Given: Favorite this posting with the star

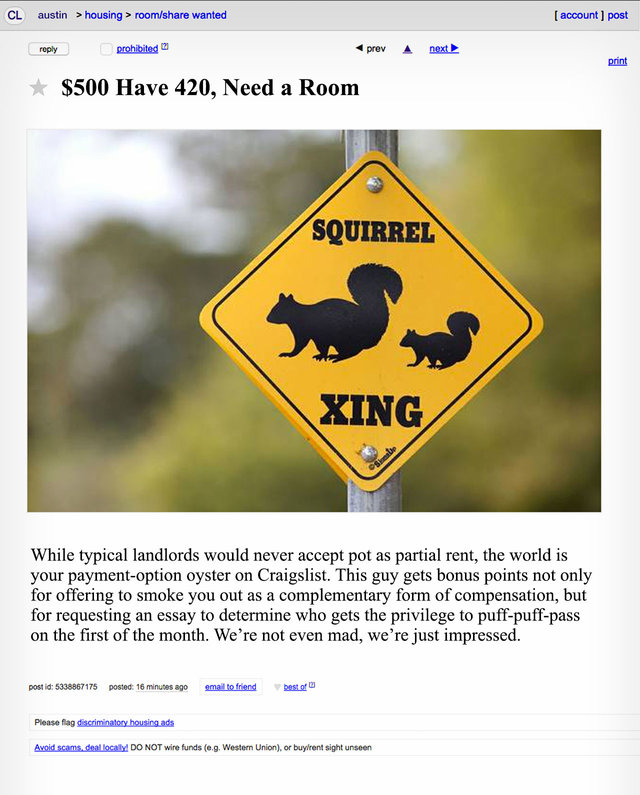Looking at the screenshot, I should [39, 88].
